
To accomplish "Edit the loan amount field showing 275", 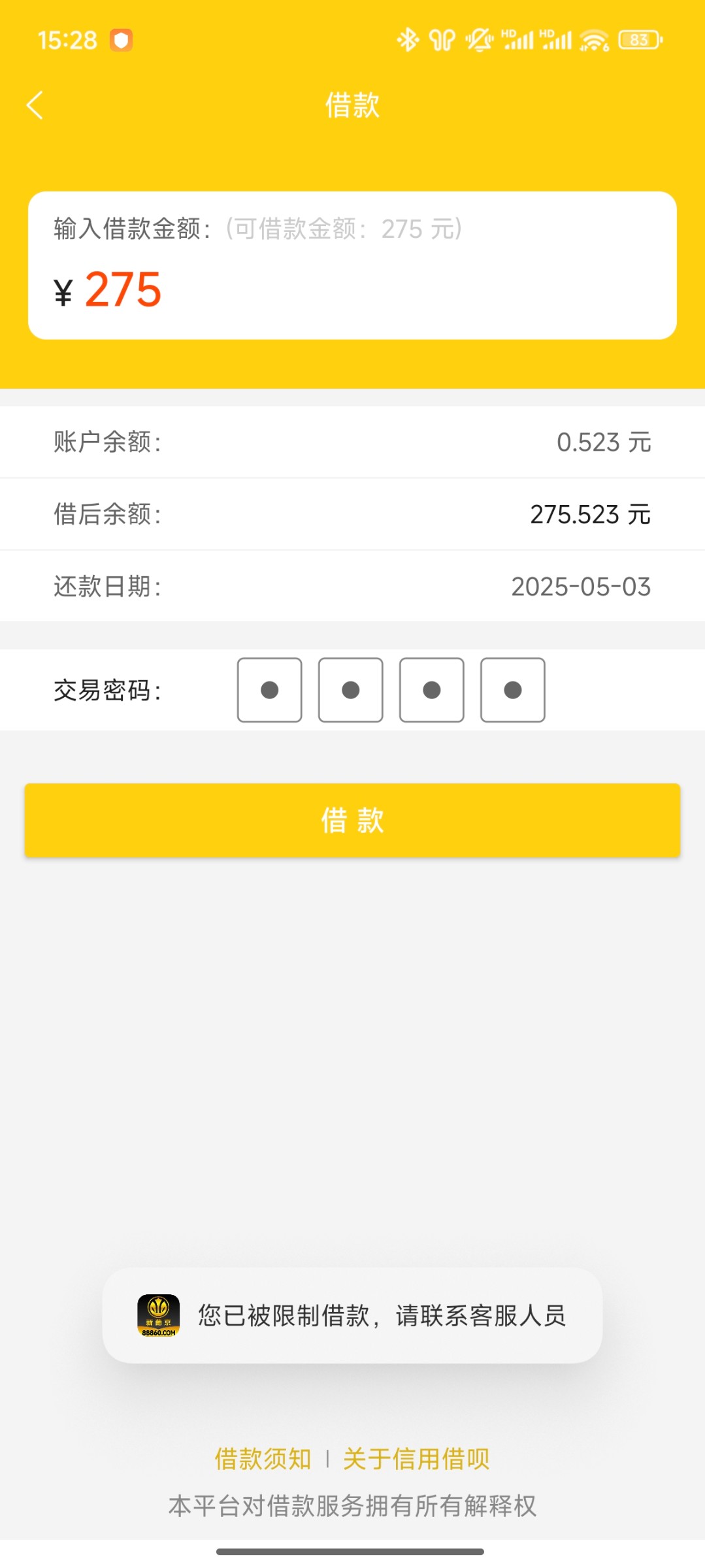I will pyautogui.click(x=123, y=289).
